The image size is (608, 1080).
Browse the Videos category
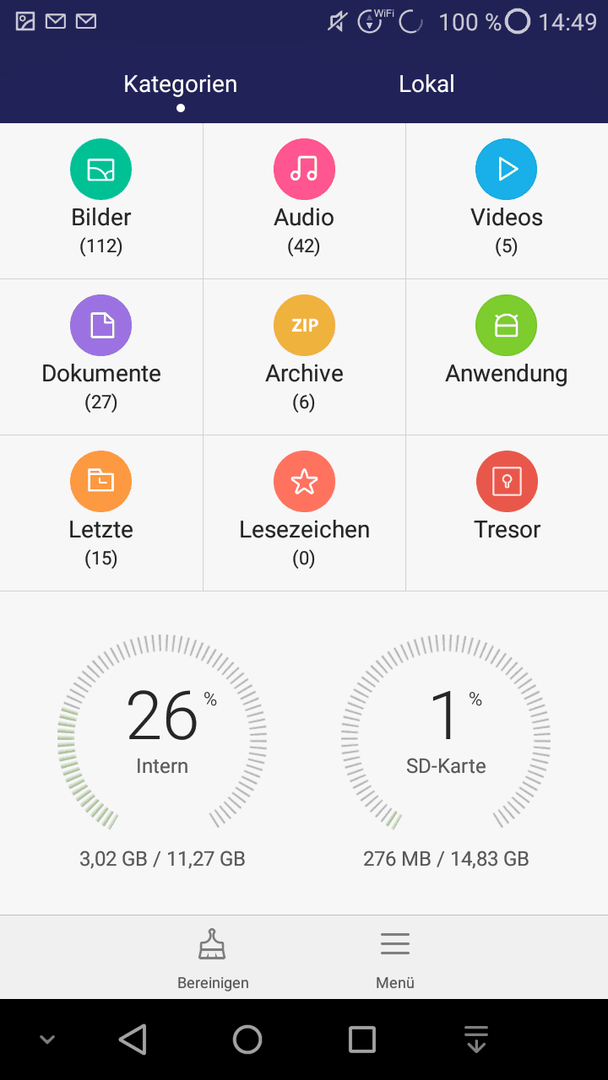(x=507, y=200)
